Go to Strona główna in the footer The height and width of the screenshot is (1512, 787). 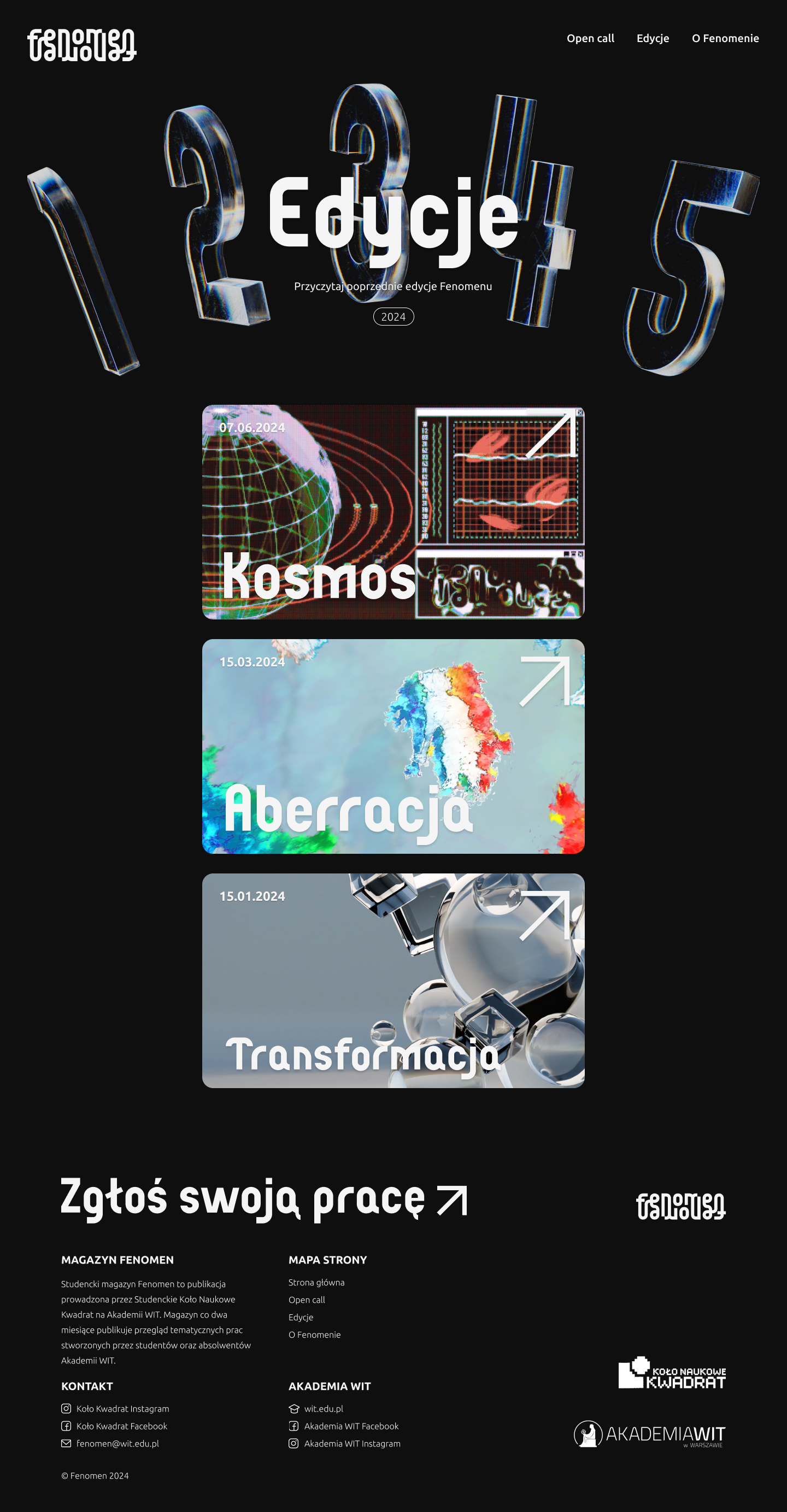(x=316, y=1283)
